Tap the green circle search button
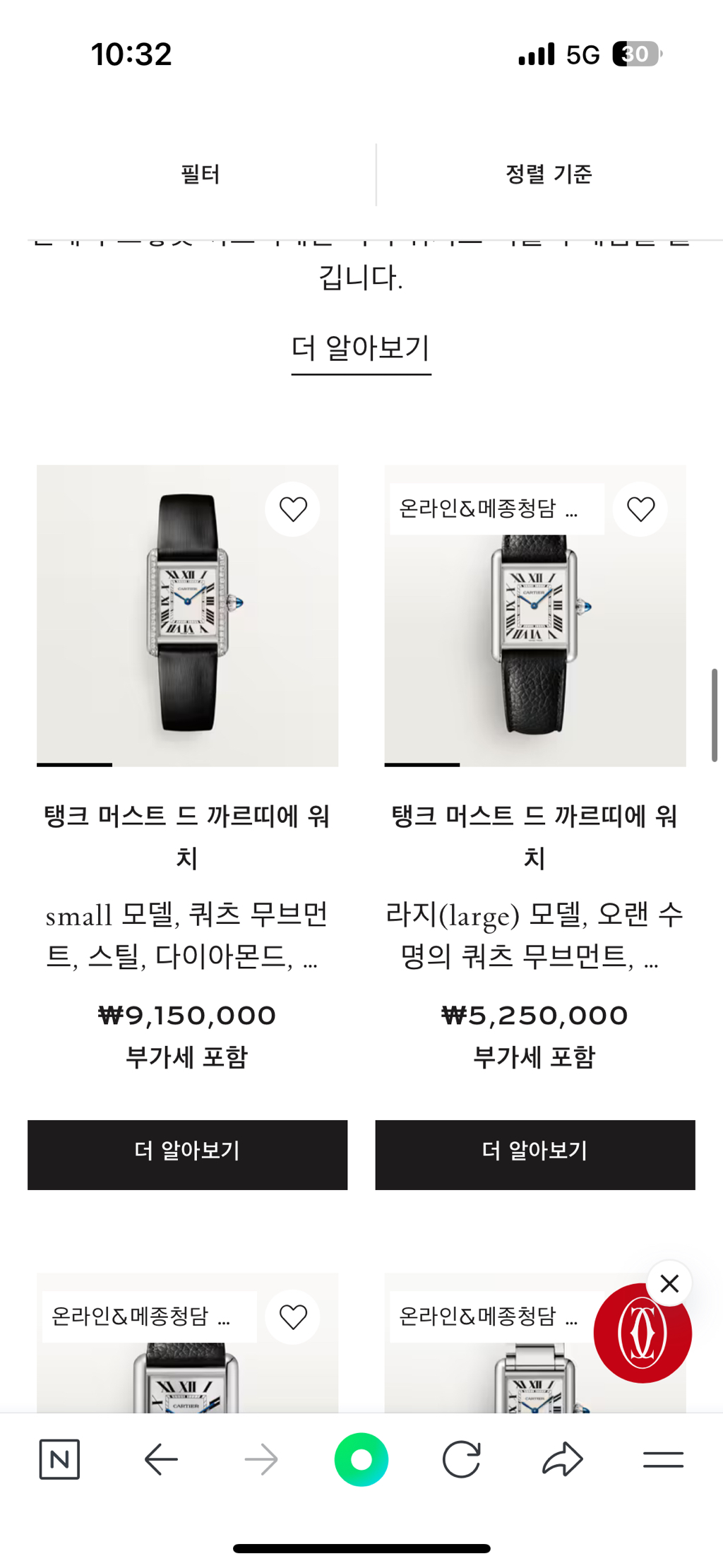Screen dimensions: 723x1568 point(361,1459)
